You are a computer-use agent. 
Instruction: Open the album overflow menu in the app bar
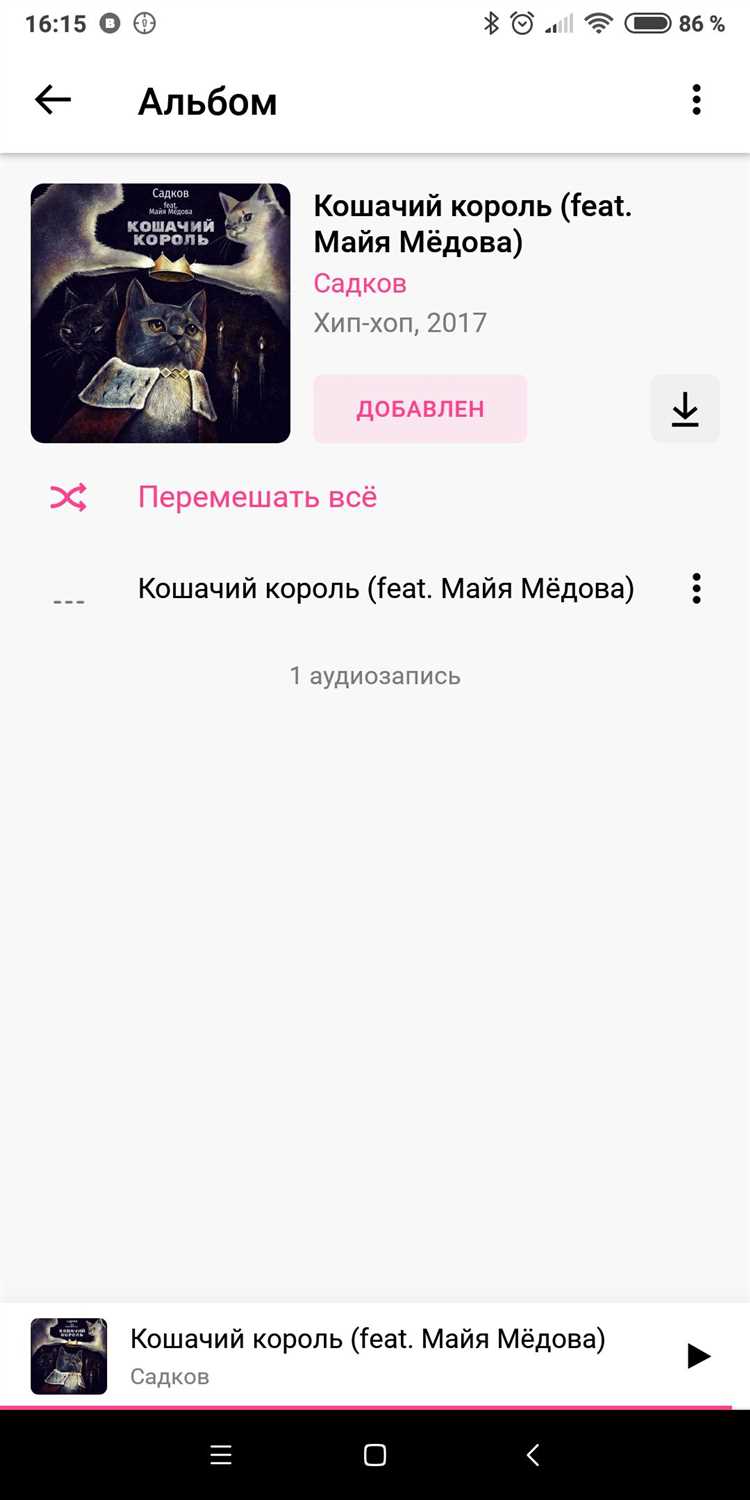tap(696, 100)
